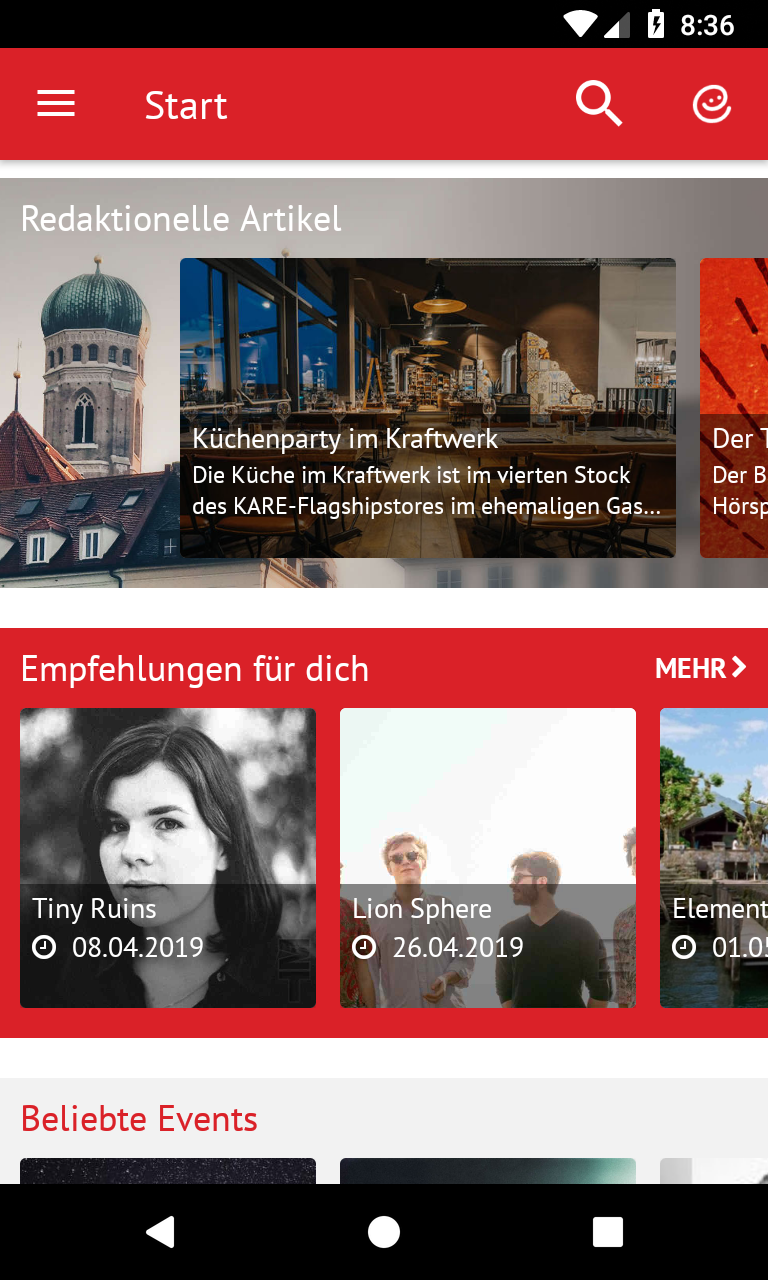
Task: Tap the clock icon on the Element event card
Action: pyautogui.click(x=685, y=947)
